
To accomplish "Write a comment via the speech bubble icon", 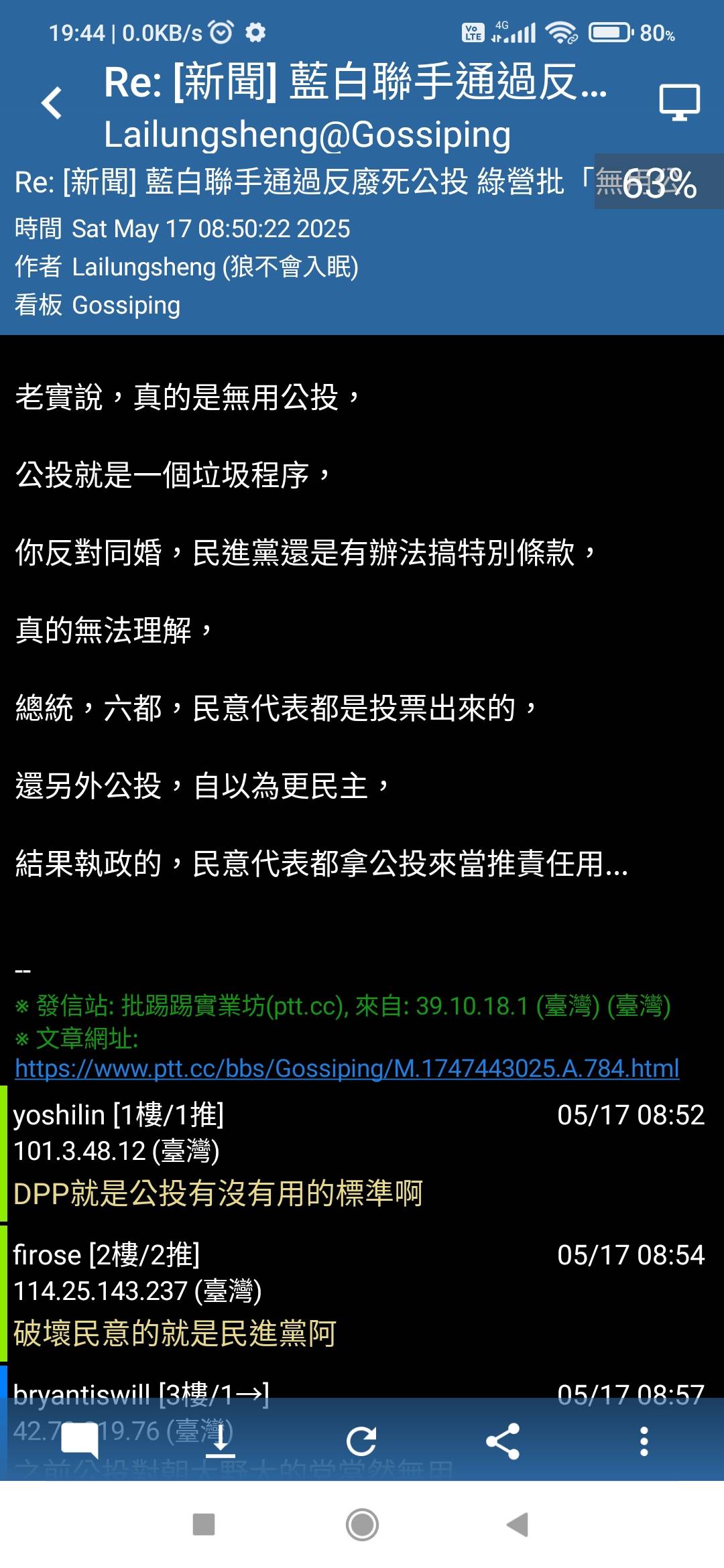I will coord(80,1440).
